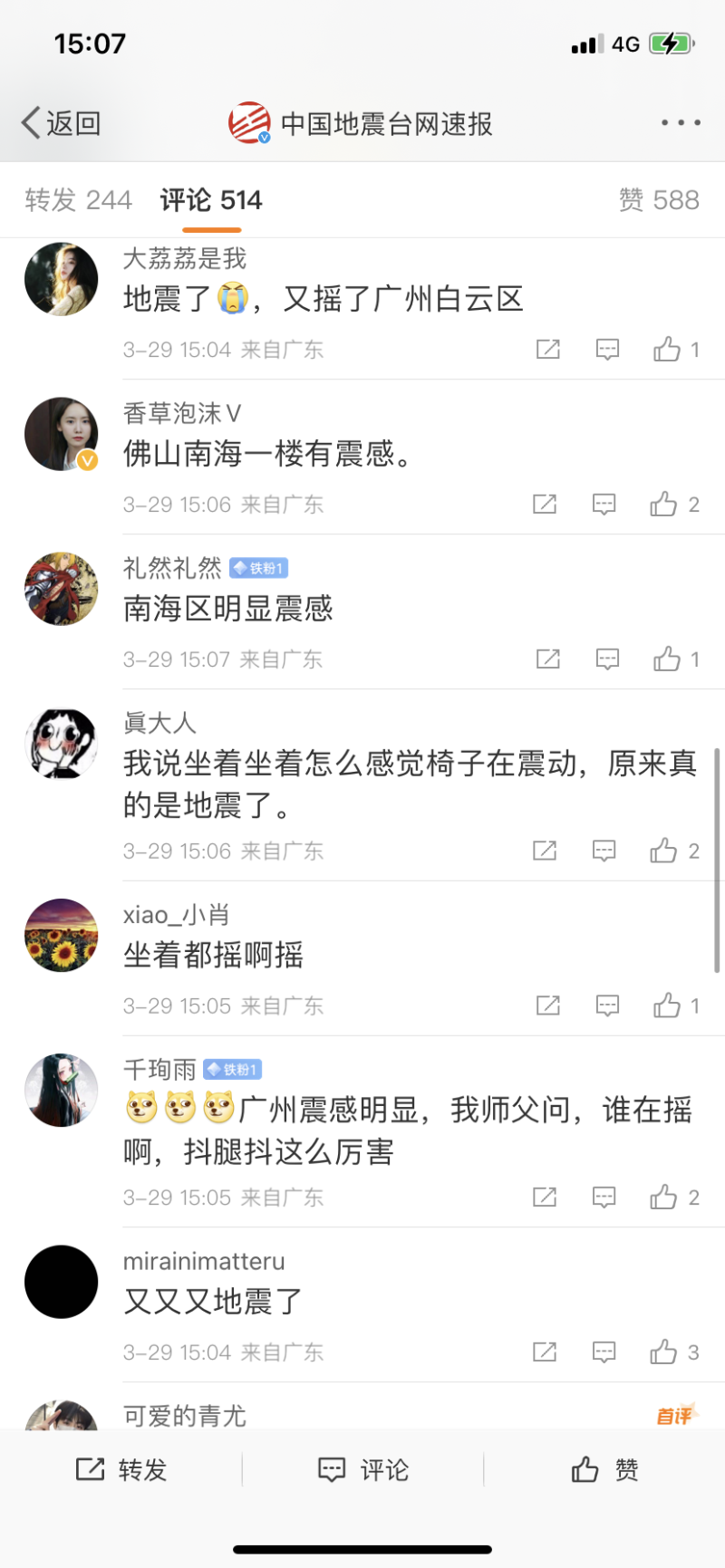This screenshot has width=725, height=1568.
Task: Open mirainimatteru's username link
Action: [x=204, y=1261]
